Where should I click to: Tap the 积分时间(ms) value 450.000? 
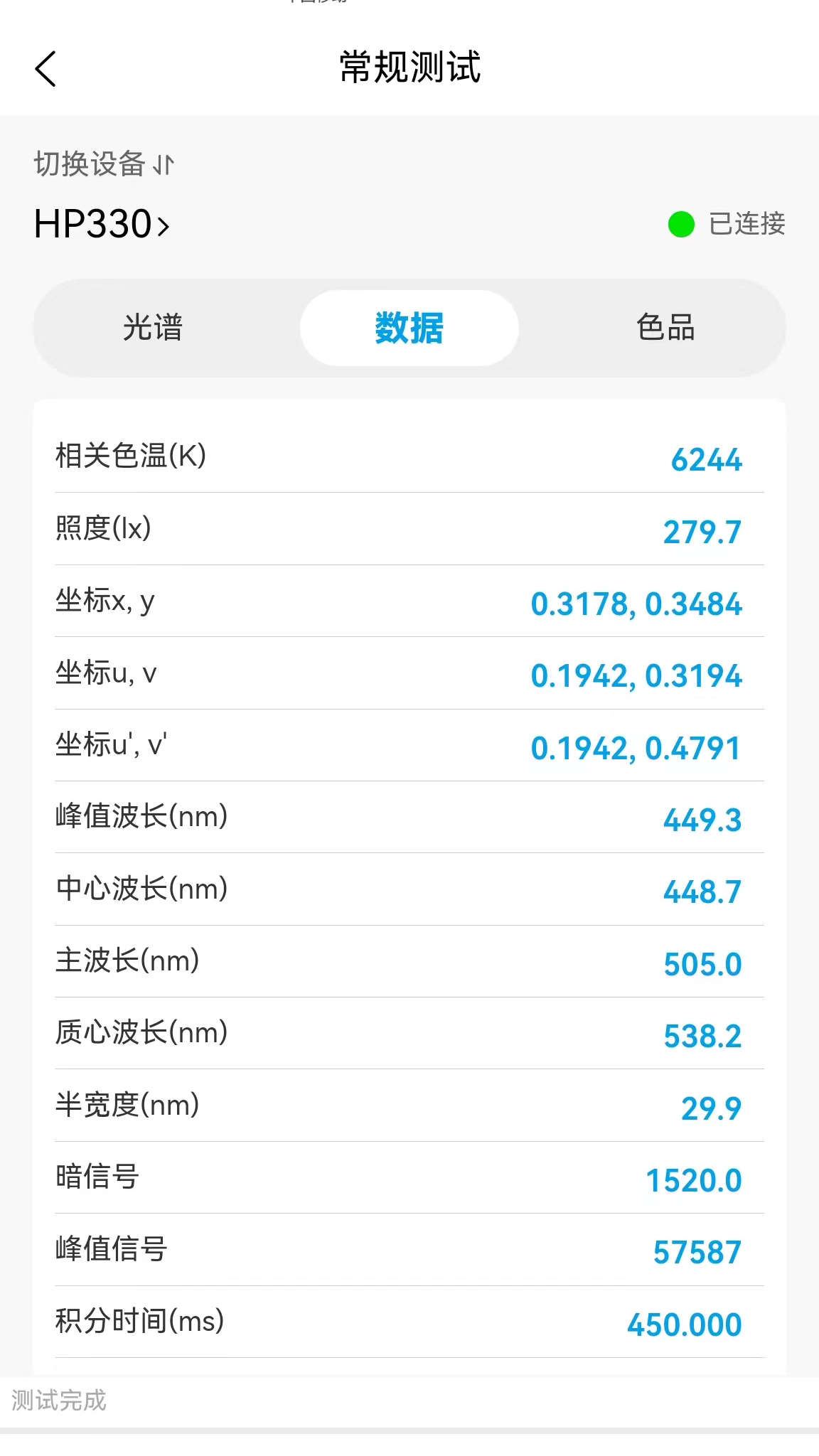click(x=685, y=1324)
